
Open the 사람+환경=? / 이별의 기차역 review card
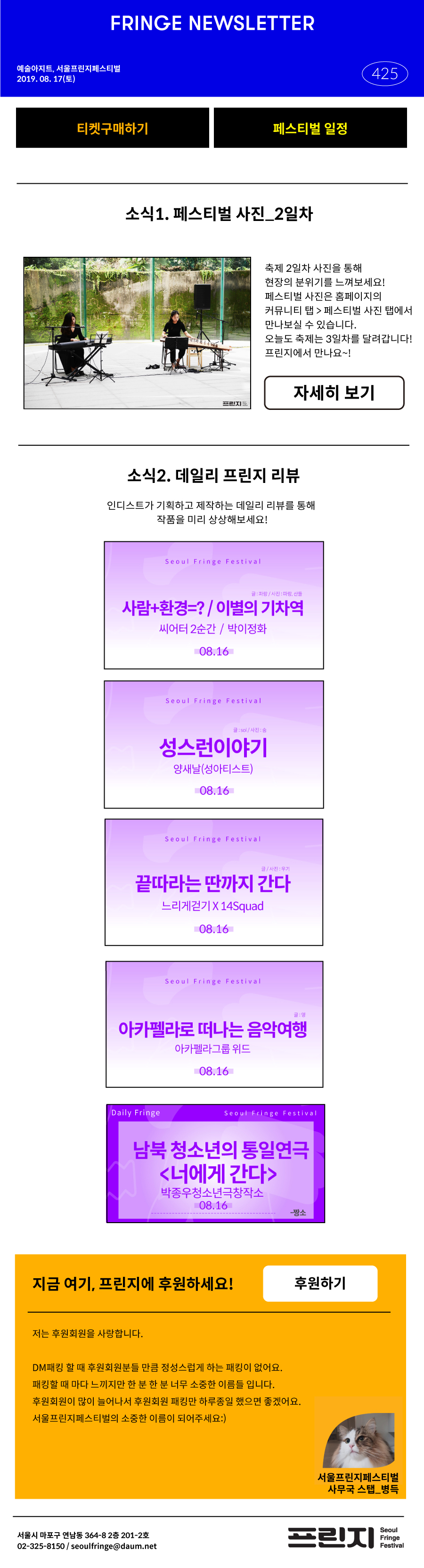coord(213,605)
